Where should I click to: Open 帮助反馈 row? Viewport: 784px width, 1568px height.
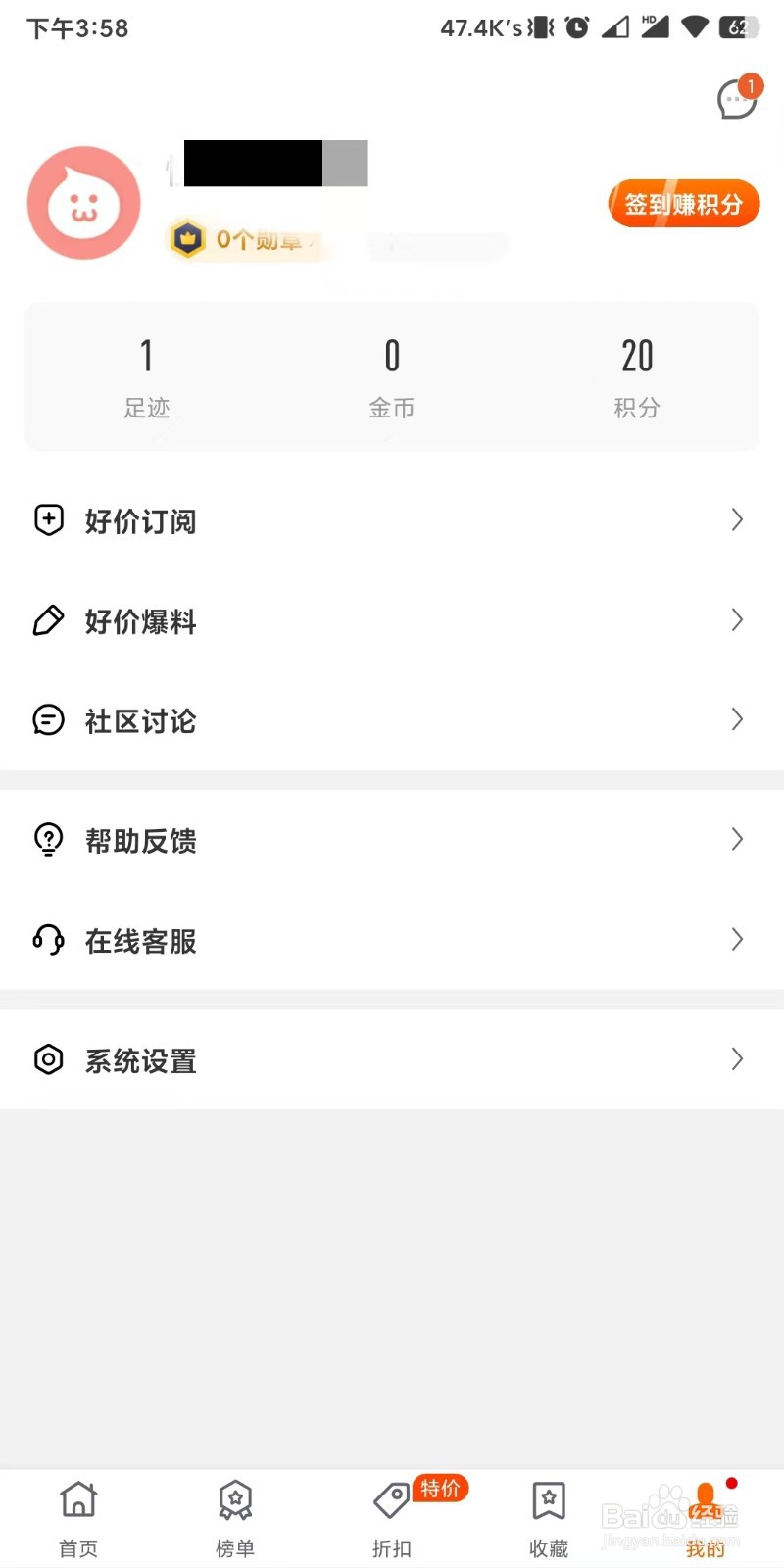pyautogui.click(x=392, y=840)
